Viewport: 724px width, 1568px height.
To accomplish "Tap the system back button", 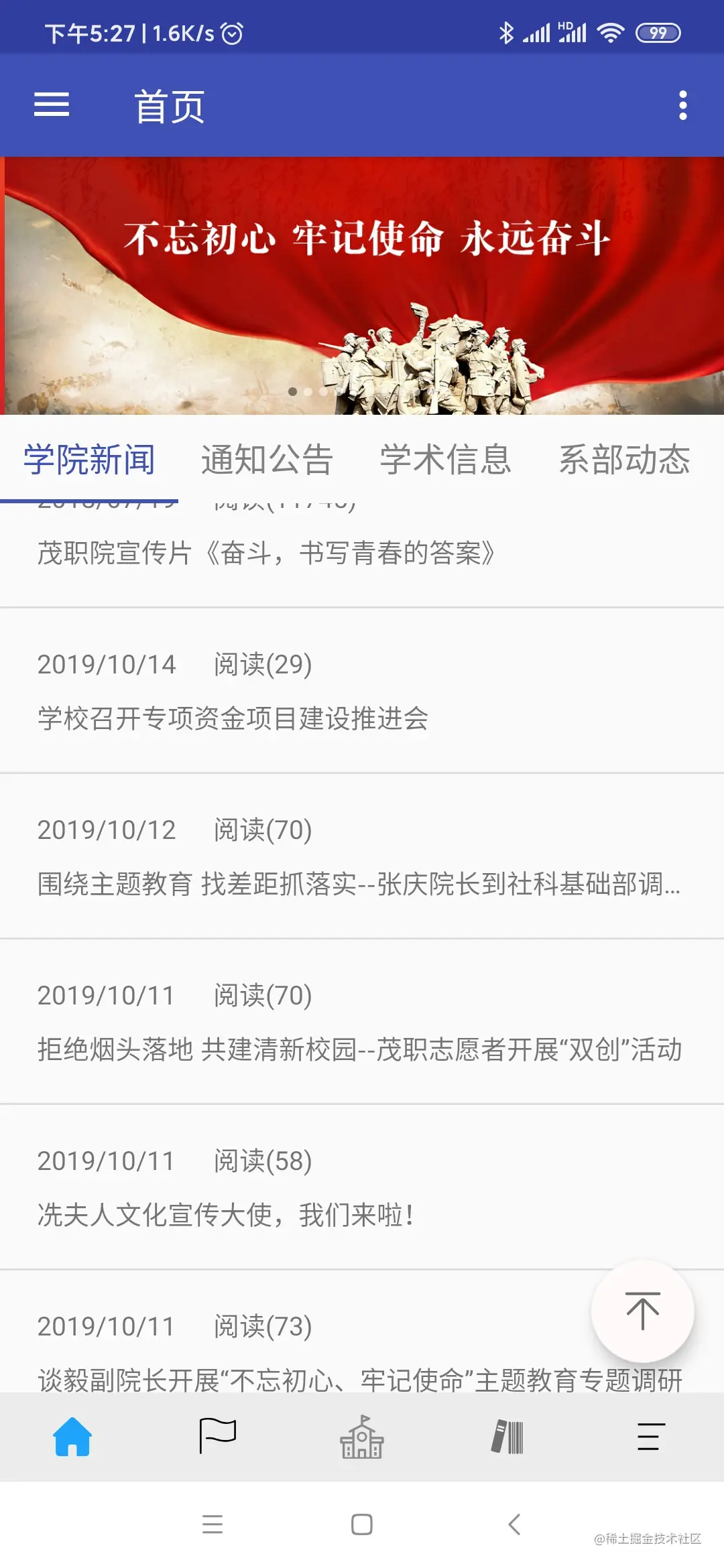I will pyautogui.click(x=514, y=1524).
